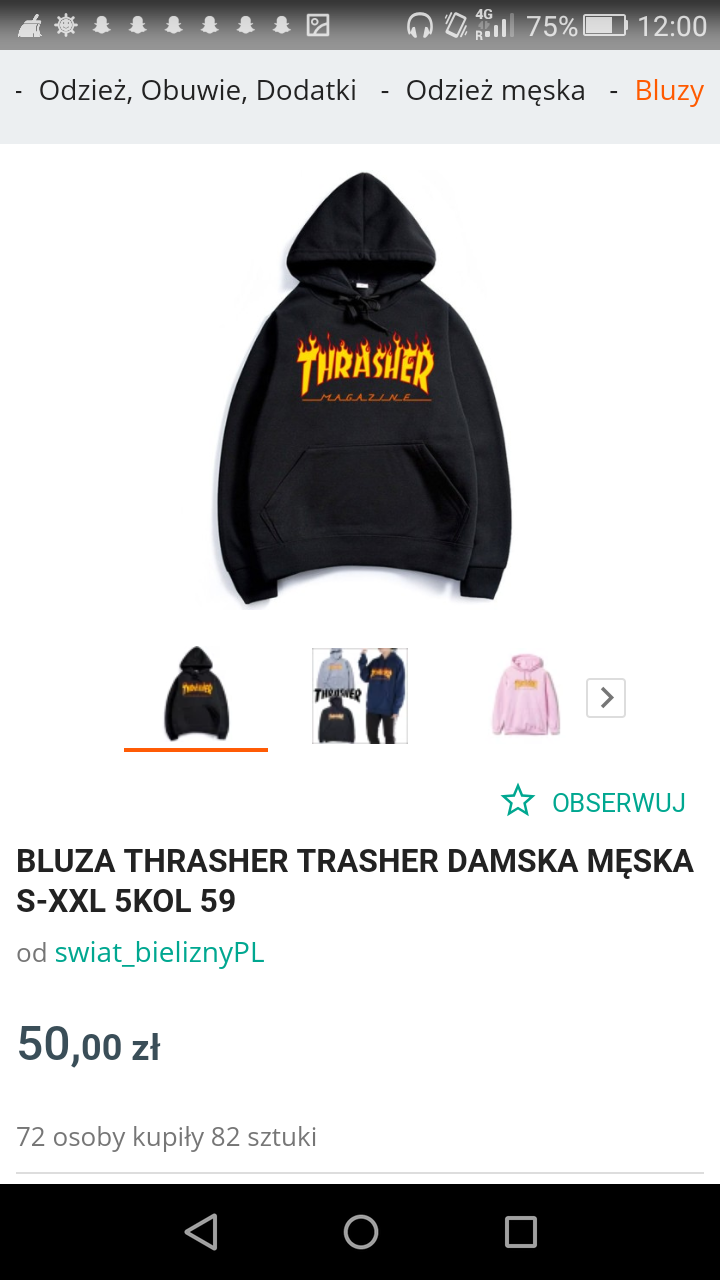720x1280 pixels.
Task: Open seller swiat_bieliznyPL profile
Action: (159, 953)
